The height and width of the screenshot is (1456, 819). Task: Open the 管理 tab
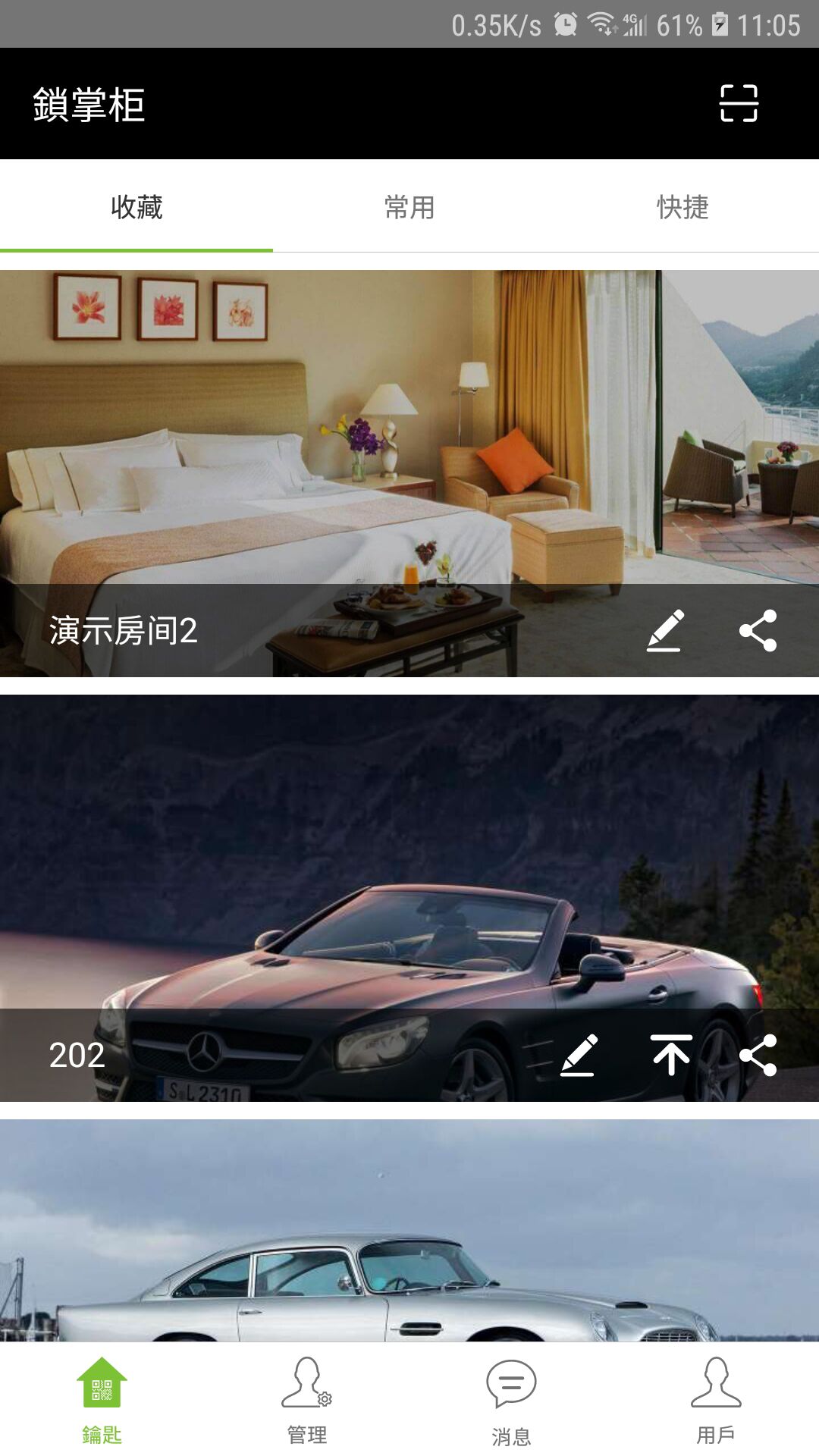coord(307,1400)
